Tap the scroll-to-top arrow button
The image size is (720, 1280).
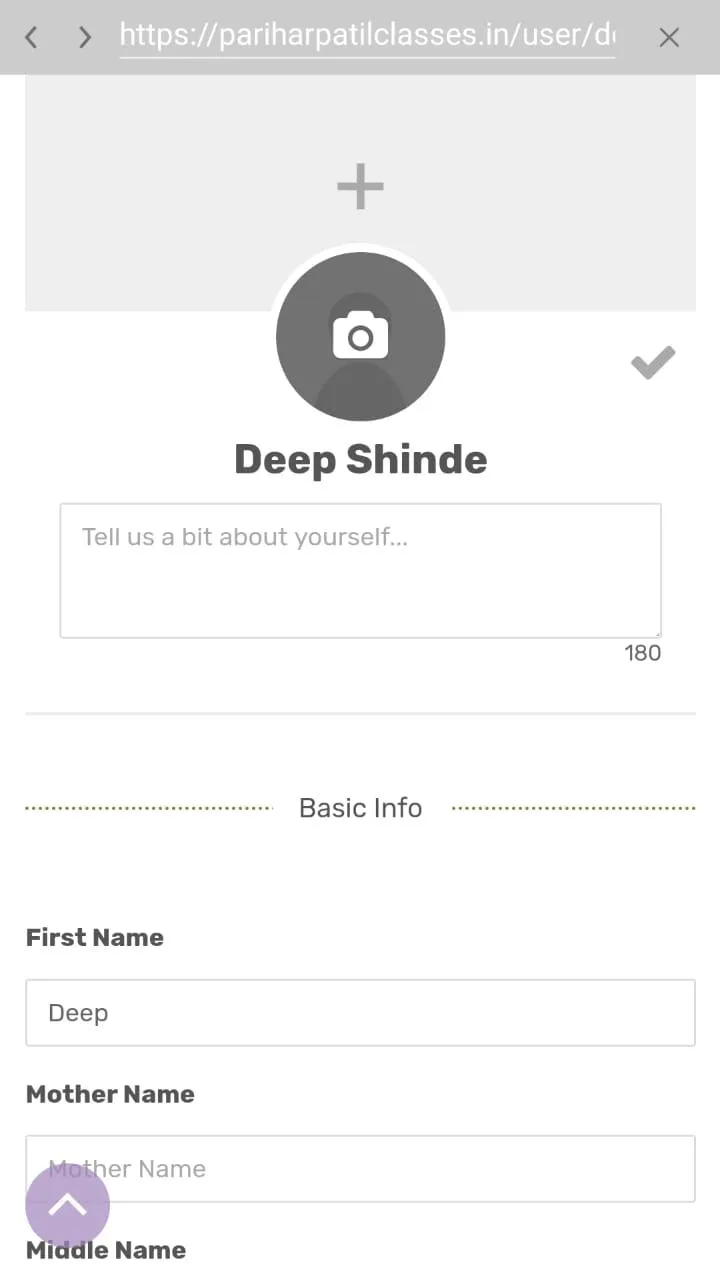67,1206
